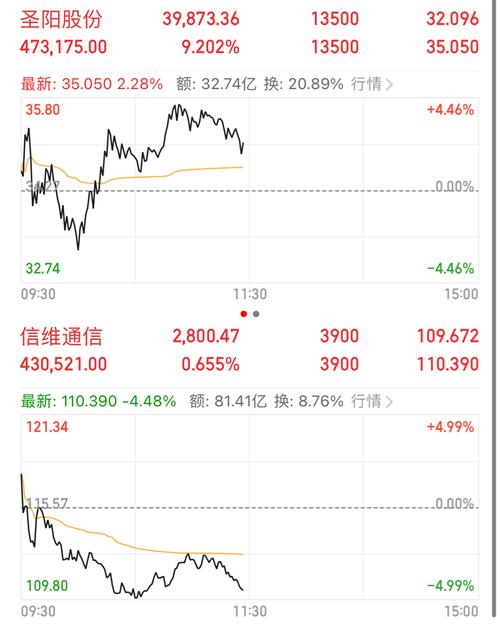This screenshot has height=624, width=500.
Task: Open the 信维通信 holding row
Action: [250, 350]
